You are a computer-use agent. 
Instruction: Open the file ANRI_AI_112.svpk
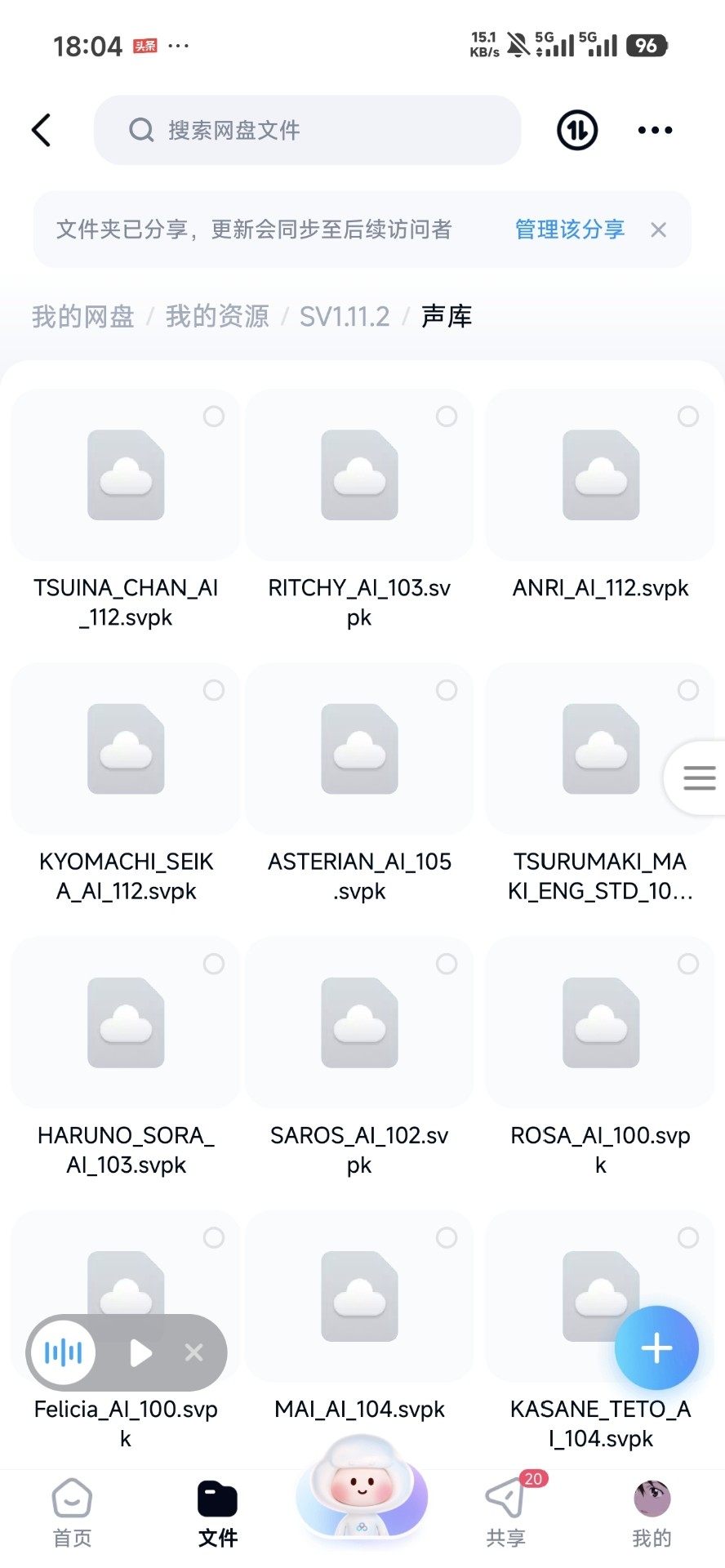601,475
